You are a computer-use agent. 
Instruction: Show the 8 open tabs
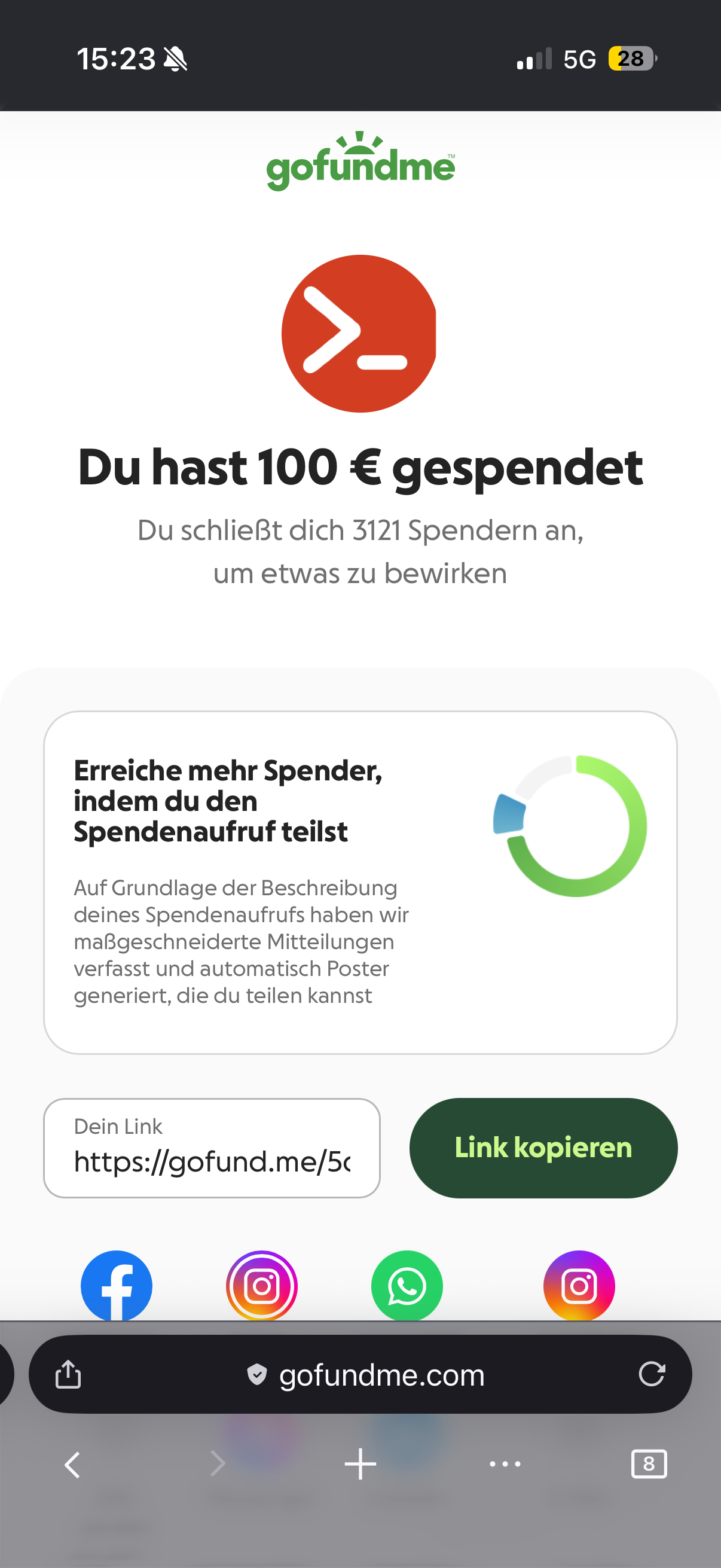pyautogui.click(x=649, y=1464)
